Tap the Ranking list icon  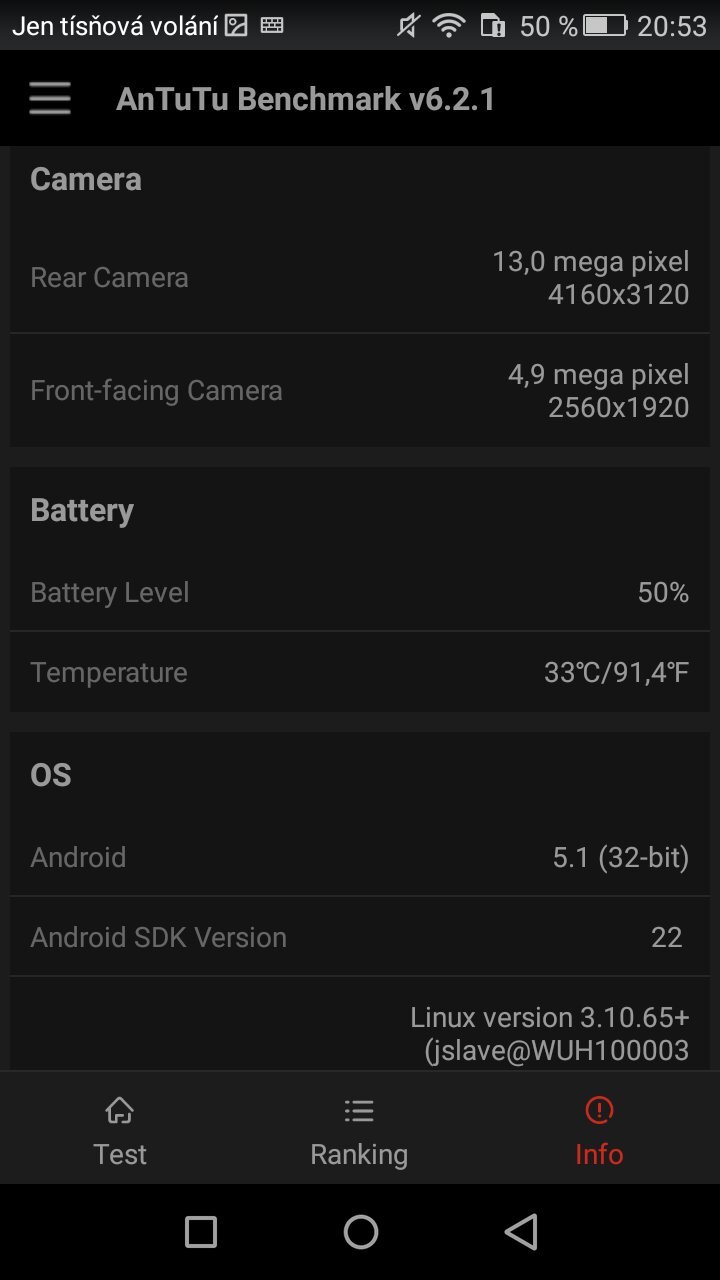358,1110
